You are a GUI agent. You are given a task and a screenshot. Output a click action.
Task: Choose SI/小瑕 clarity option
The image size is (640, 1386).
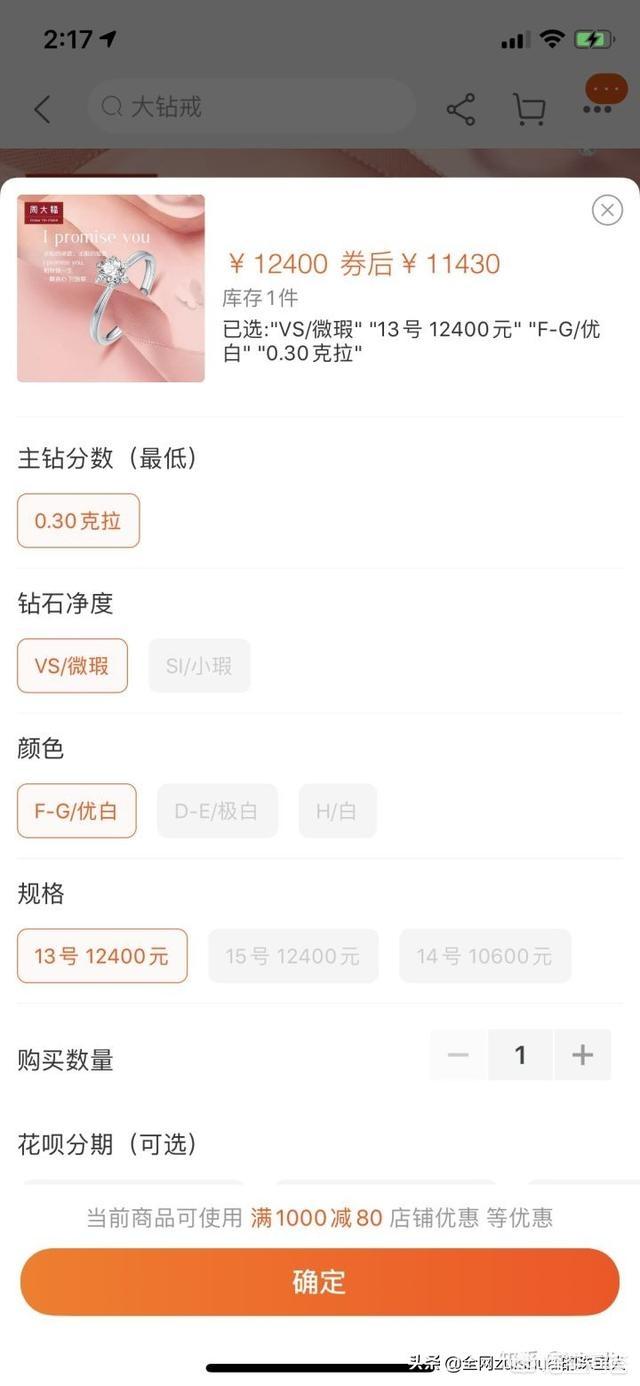pyautogui.click(x=199, y=666)
